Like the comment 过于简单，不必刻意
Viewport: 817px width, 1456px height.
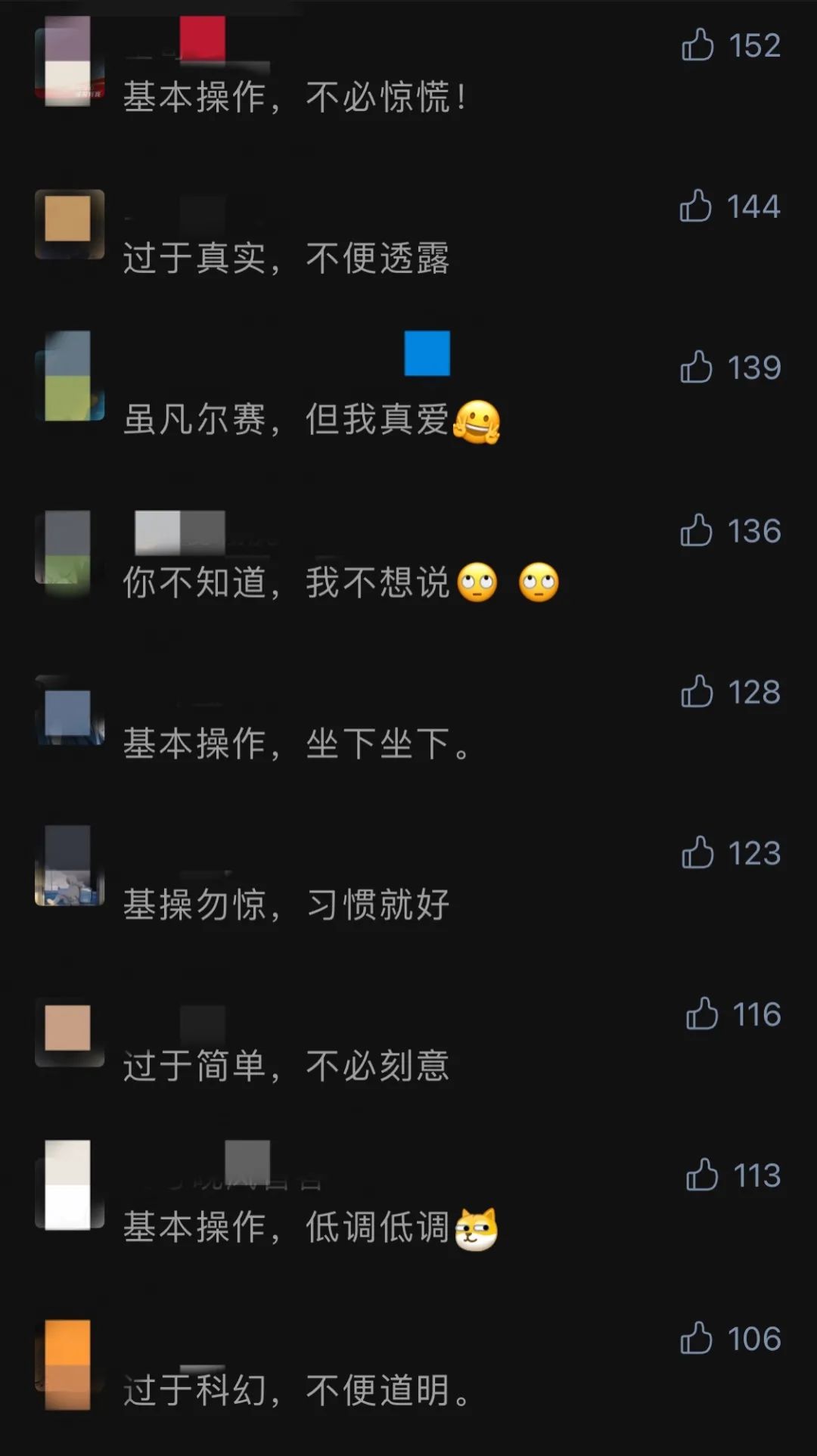click(x=702, y=1014)
